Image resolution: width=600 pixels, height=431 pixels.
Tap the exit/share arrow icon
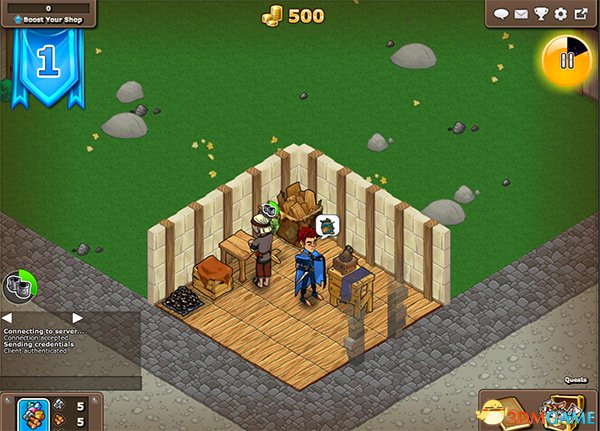coord(581,14)
